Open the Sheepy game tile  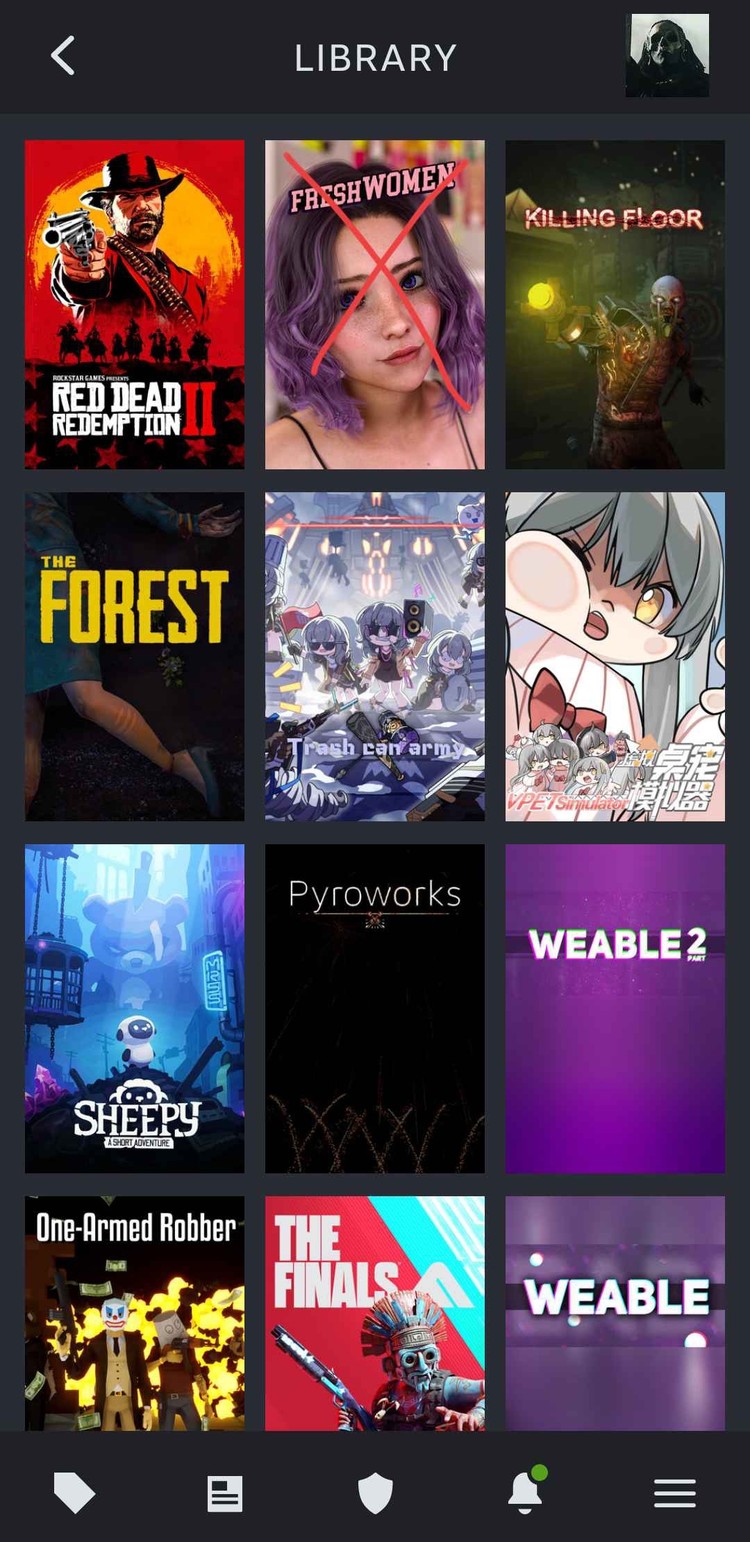coord(134,1008)
